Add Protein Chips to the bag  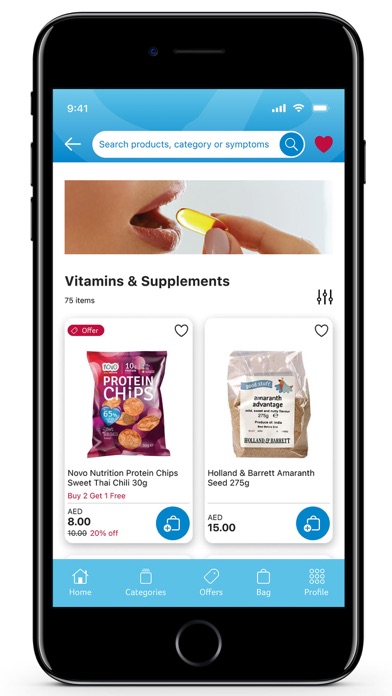click(x=173, y=523)
